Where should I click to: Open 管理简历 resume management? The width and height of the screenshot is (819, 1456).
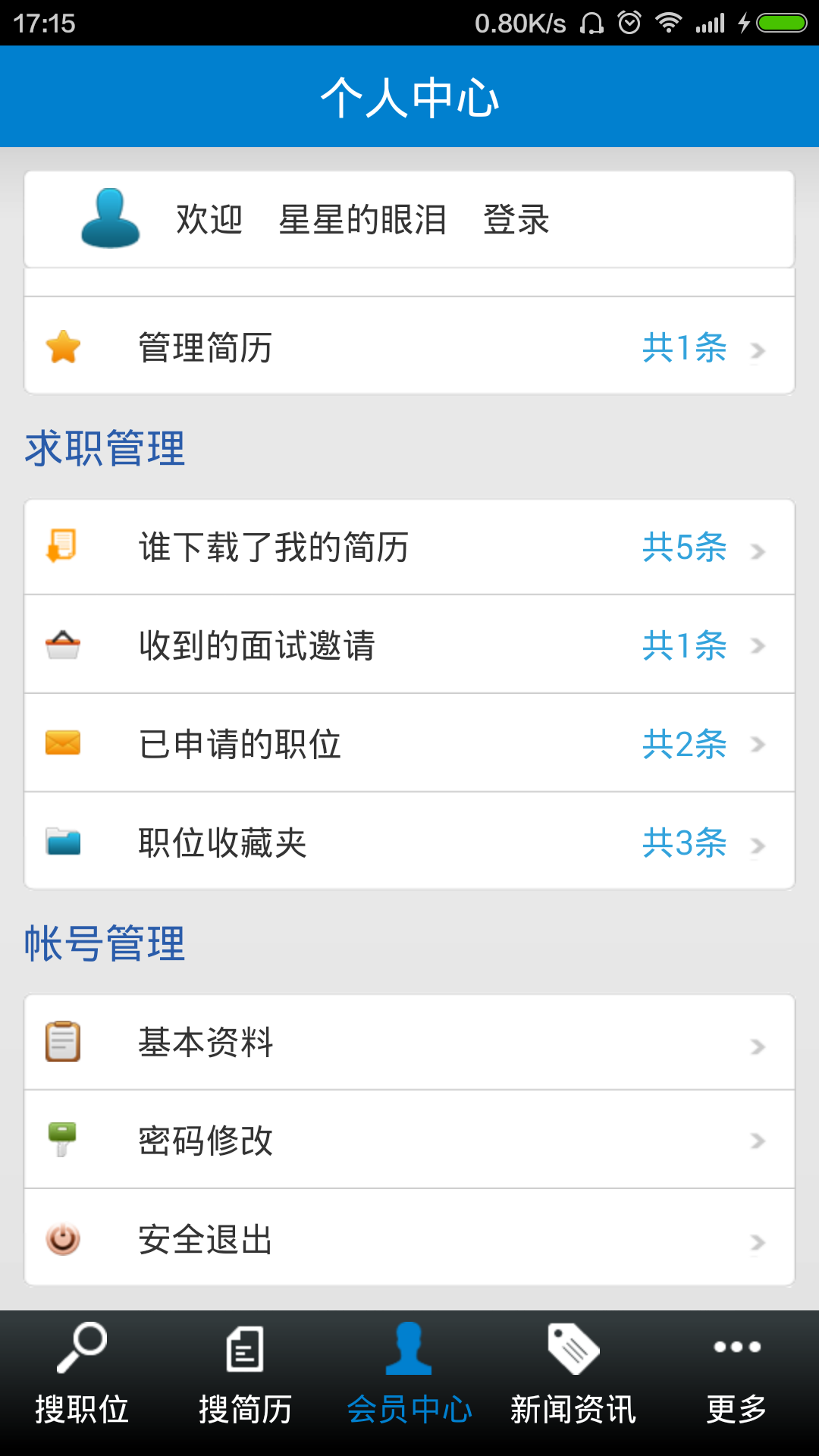coord(409,347)
